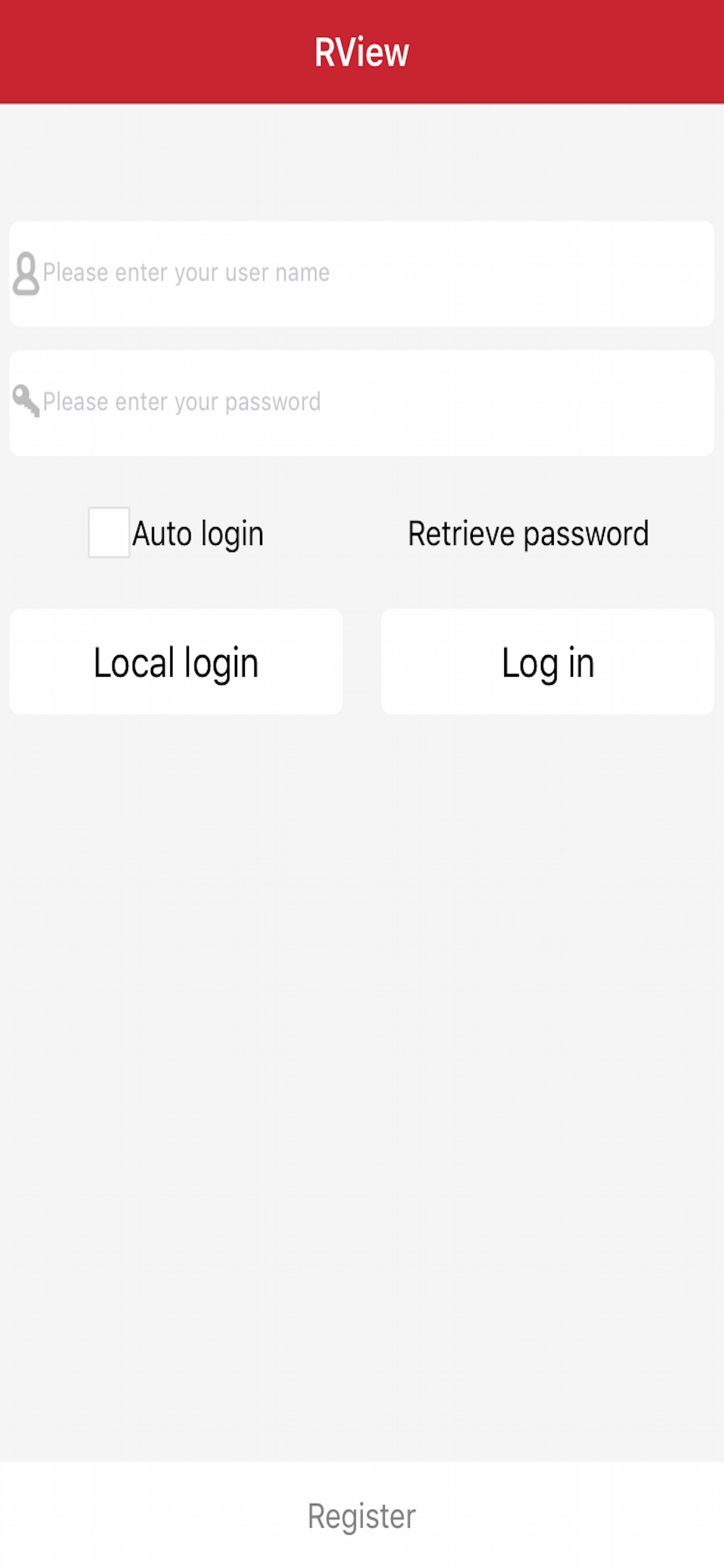
Task: Click the Auto login label text
Action: (198, 534)
